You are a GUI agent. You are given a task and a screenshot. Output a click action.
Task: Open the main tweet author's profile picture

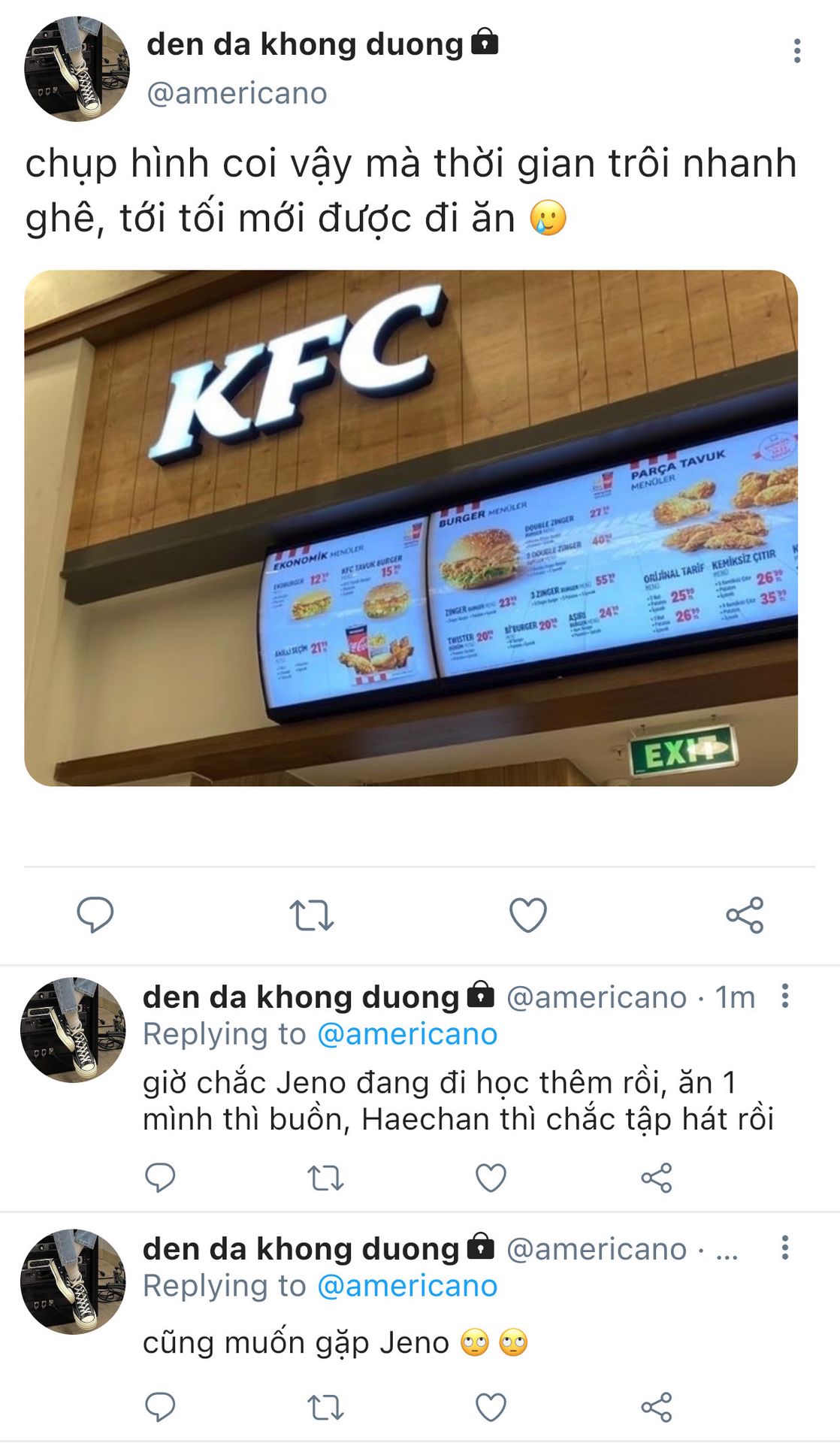[x=77, y=69]
